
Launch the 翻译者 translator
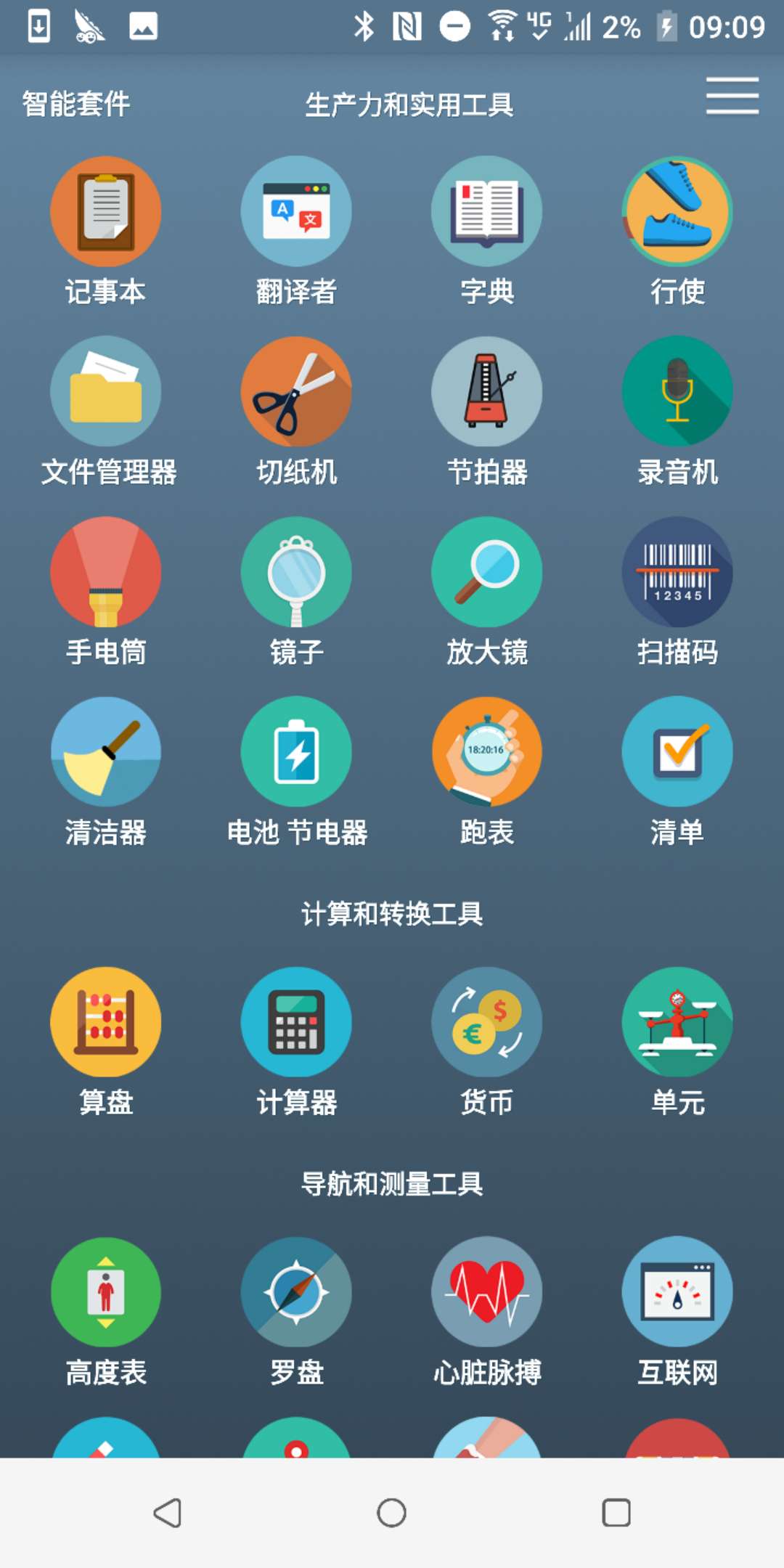coord(296,211)
